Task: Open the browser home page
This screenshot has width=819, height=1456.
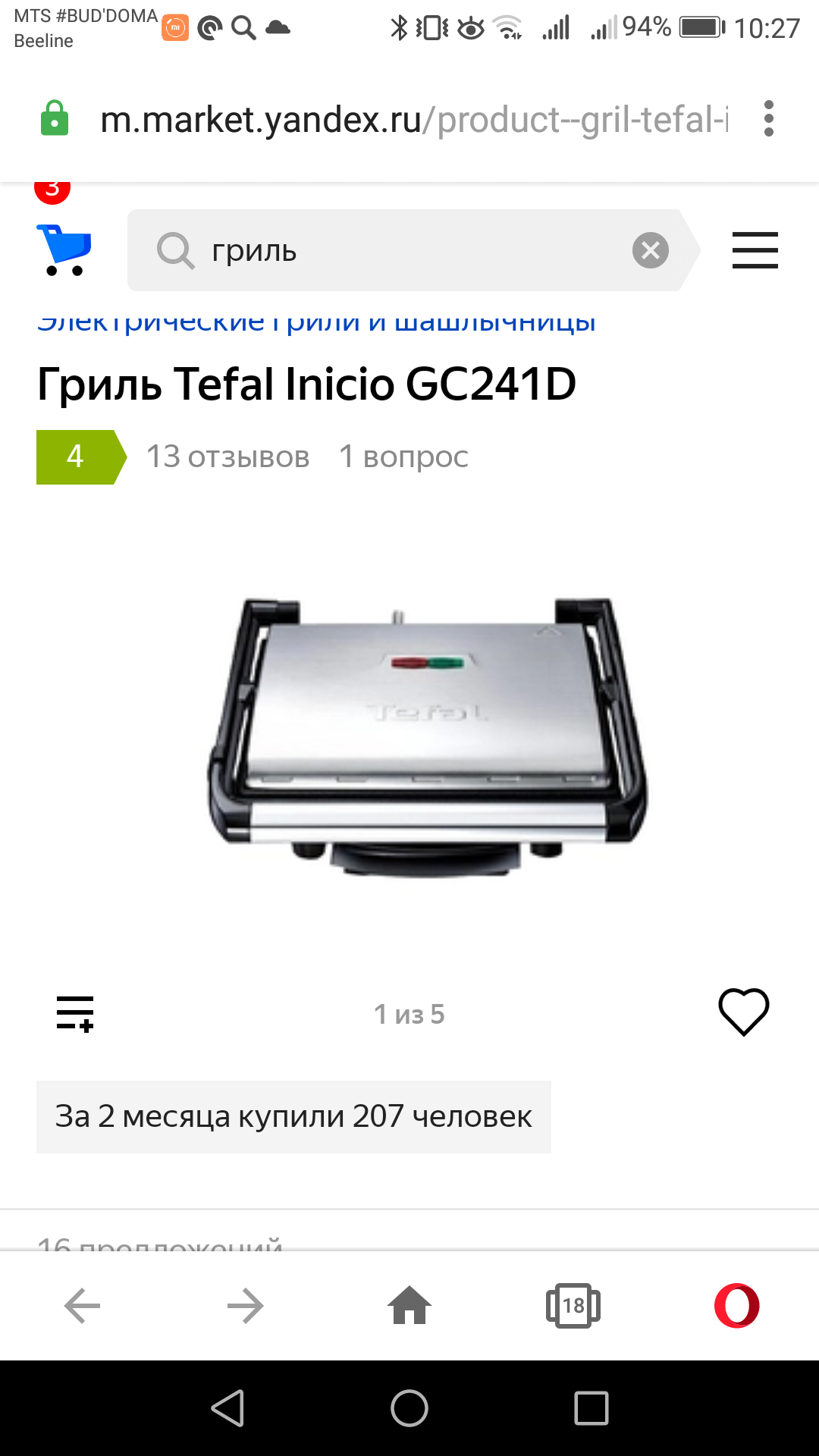Action: pyautogui.click(x=409, y=1305)
